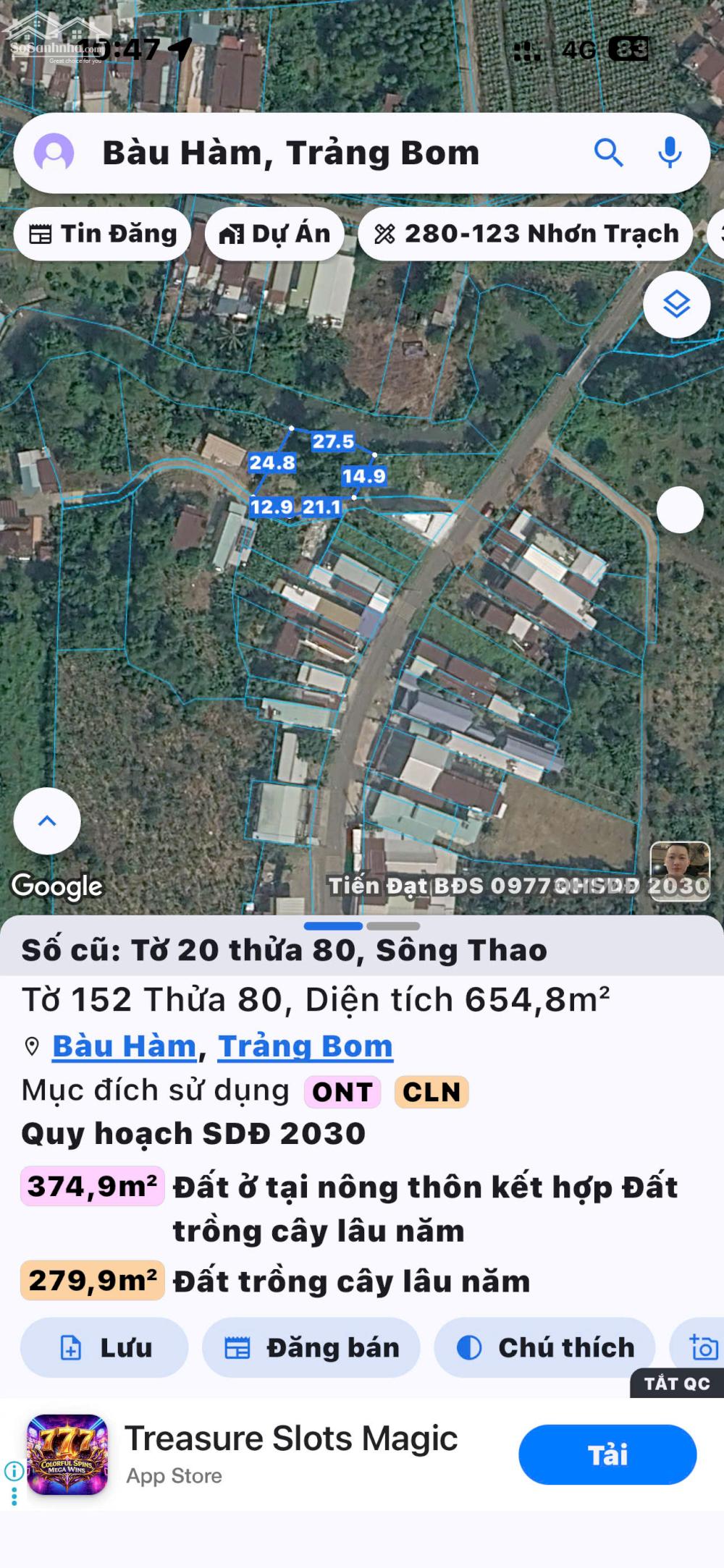Image resolution: width=724 pixels, height=1568 pixels.
Task: Tap the Đăng bán button
Action: (311, 1347)
